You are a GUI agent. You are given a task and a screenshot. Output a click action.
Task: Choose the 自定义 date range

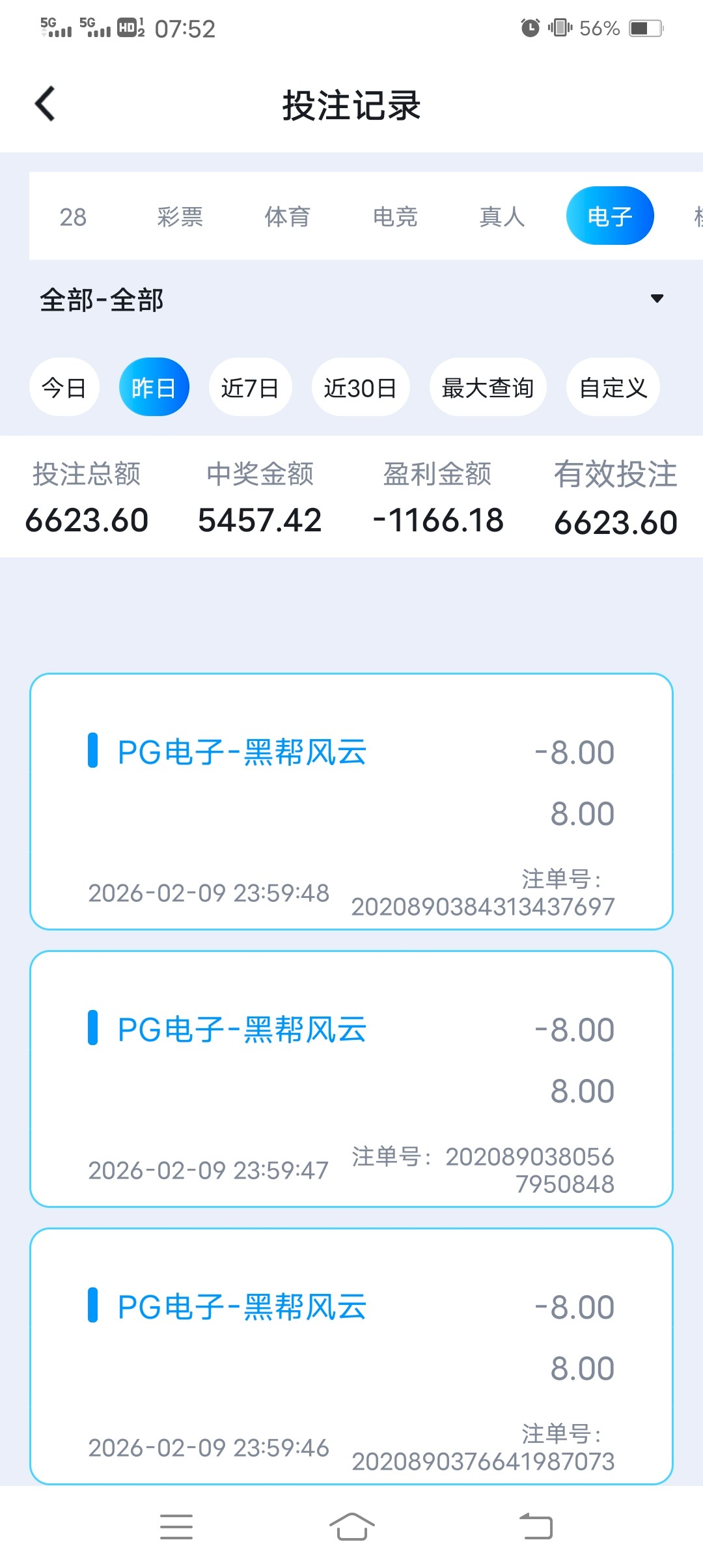[x=613, y=387]
